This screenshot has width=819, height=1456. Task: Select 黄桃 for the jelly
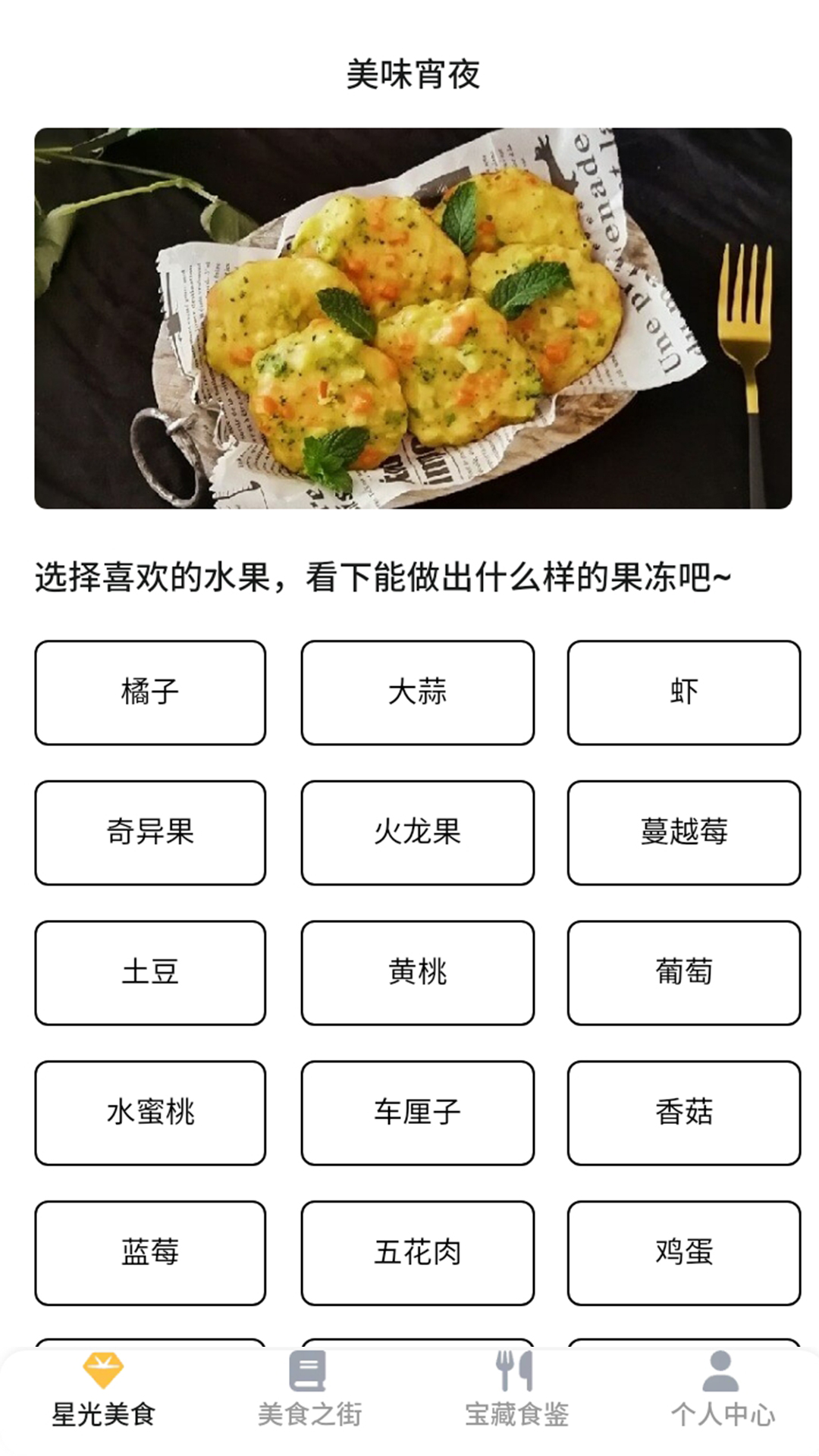[417, 973]
